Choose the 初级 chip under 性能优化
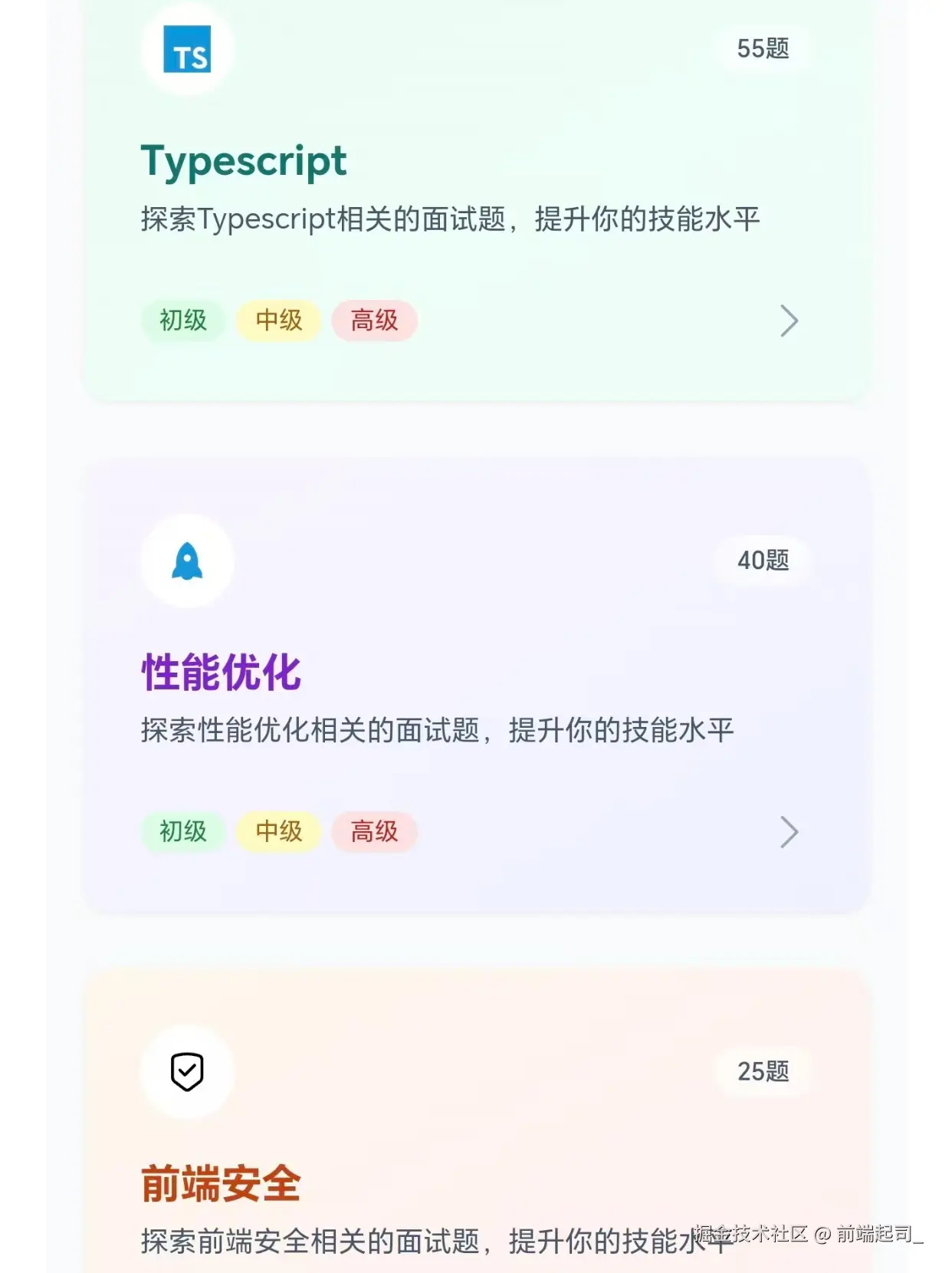The width and height of the screenshot is (952, 1273). tap(183, 832)
